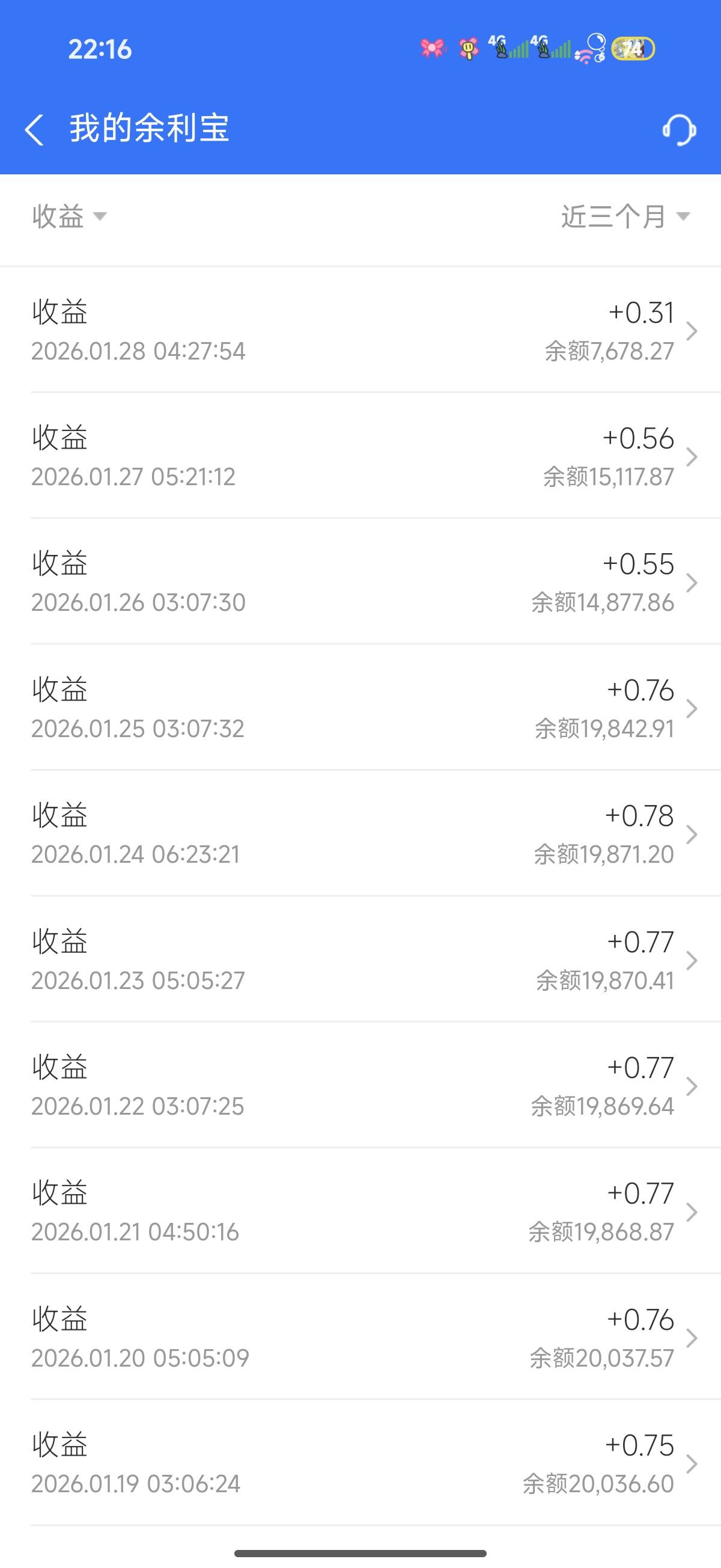View the 2026.01.19 收益 +0.75 entry
The height and width of the screenshot is (1568, 721).
point(360,1463)
